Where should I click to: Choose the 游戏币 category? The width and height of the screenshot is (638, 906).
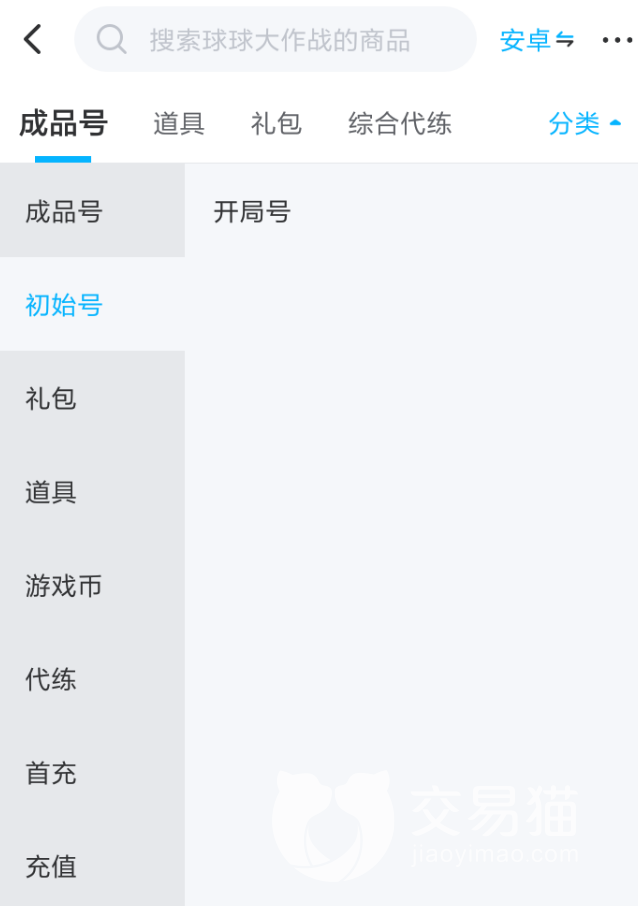tap(64, 586)
